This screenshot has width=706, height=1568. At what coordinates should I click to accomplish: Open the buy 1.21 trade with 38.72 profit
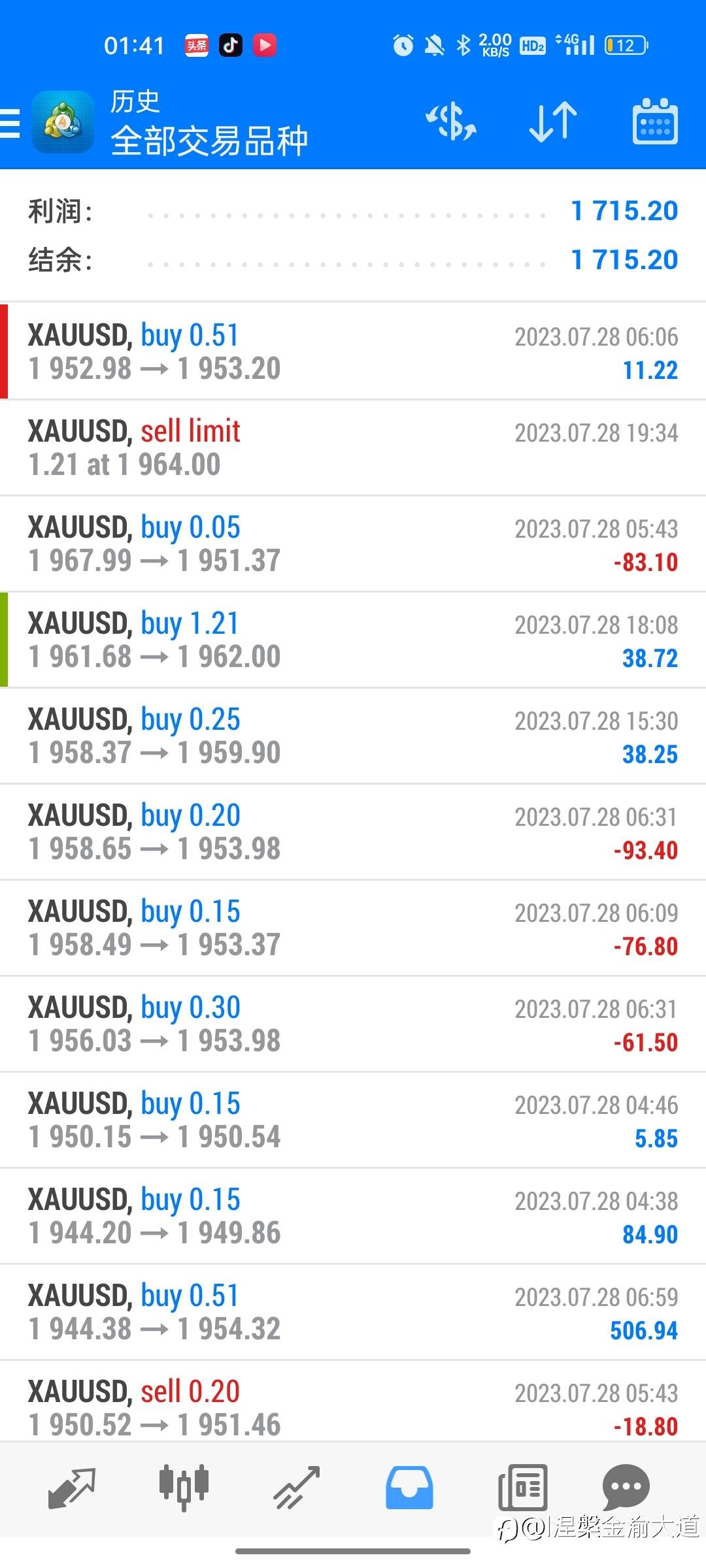(353, 640)
